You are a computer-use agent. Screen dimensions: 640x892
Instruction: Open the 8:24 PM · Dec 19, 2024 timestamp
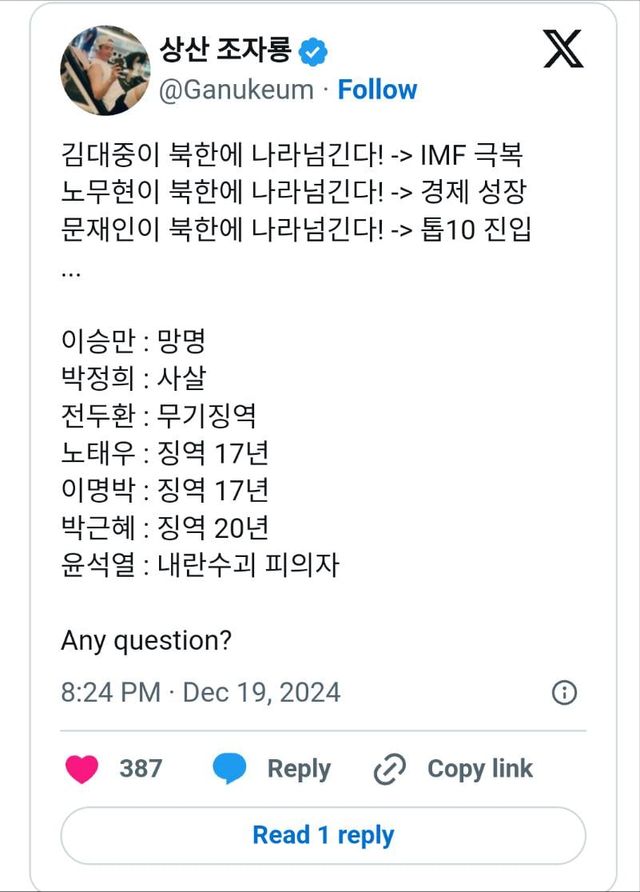[x=201, y=692]
